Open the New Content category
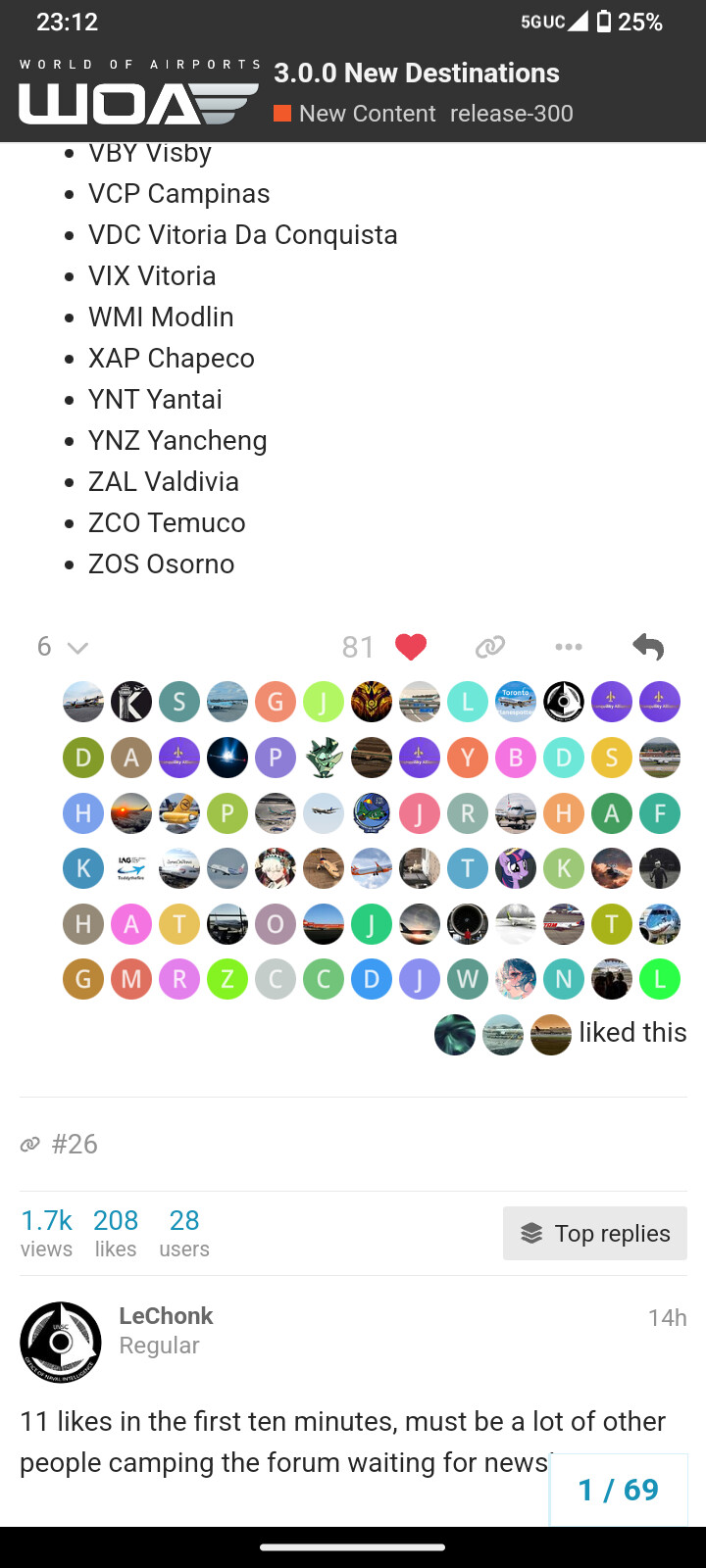The image size is (706, 1568). 355,114
